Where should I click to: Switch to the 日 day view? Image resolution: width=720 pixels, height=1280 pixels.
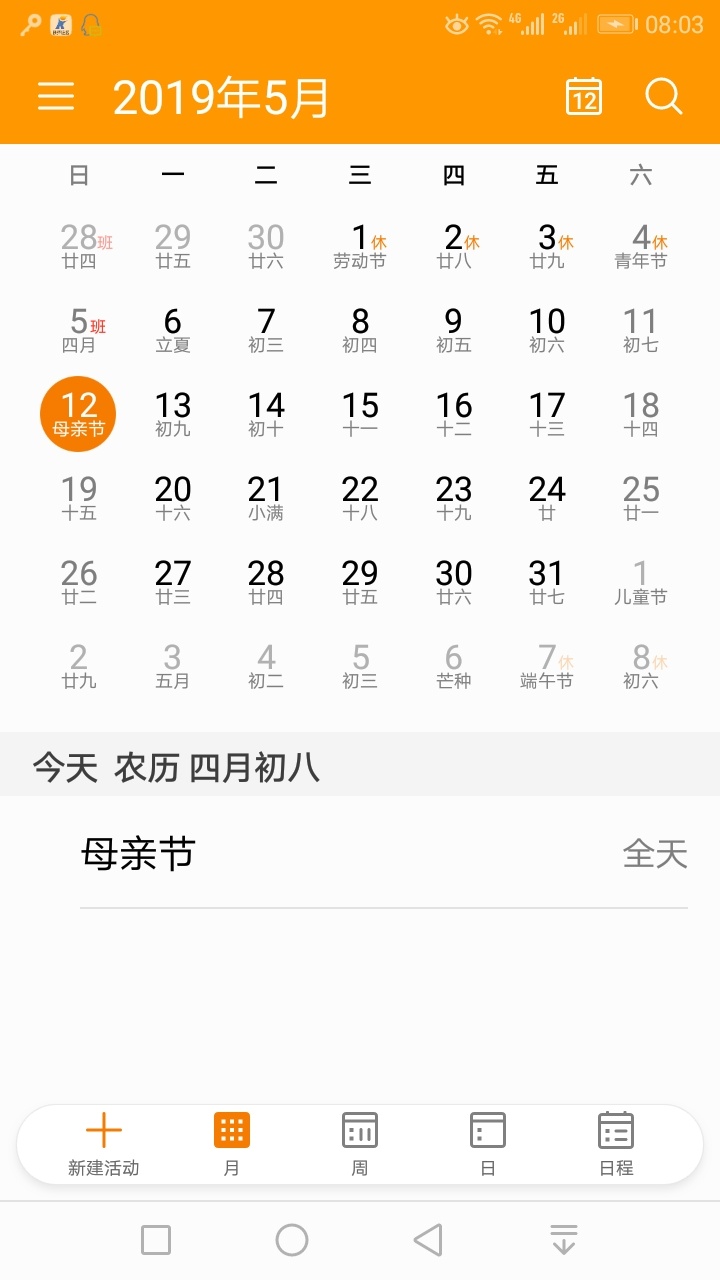pos(488,1145)
